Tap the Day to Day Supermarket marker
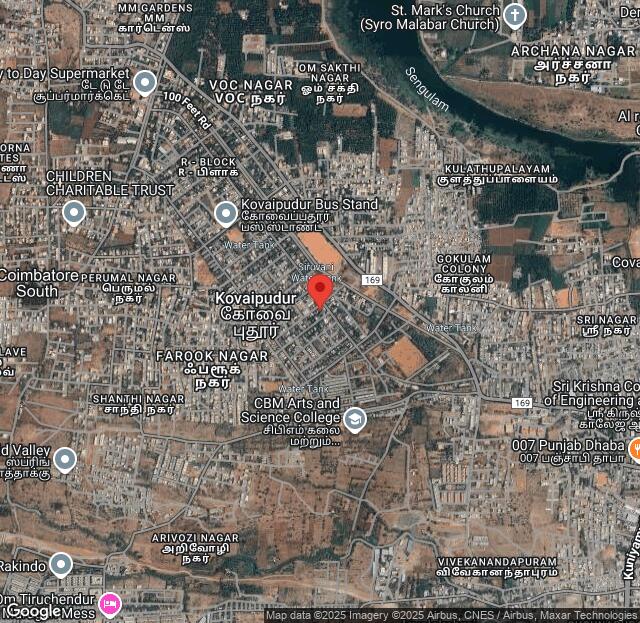The height and width of the screenshot is (623, 640). pyautogui.click(x=145, y=83)
